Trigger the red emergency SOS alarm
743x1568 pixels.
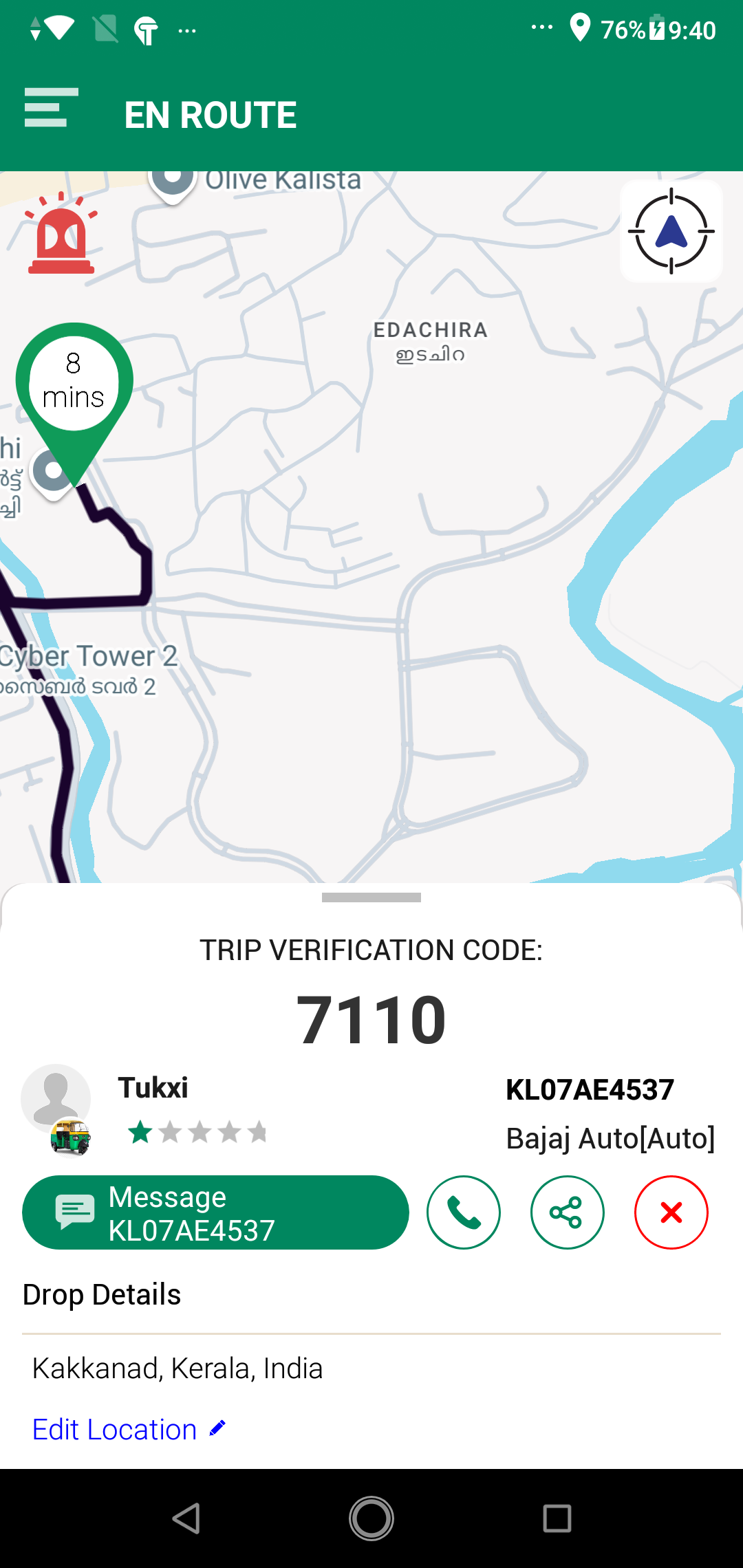(61, 235)
